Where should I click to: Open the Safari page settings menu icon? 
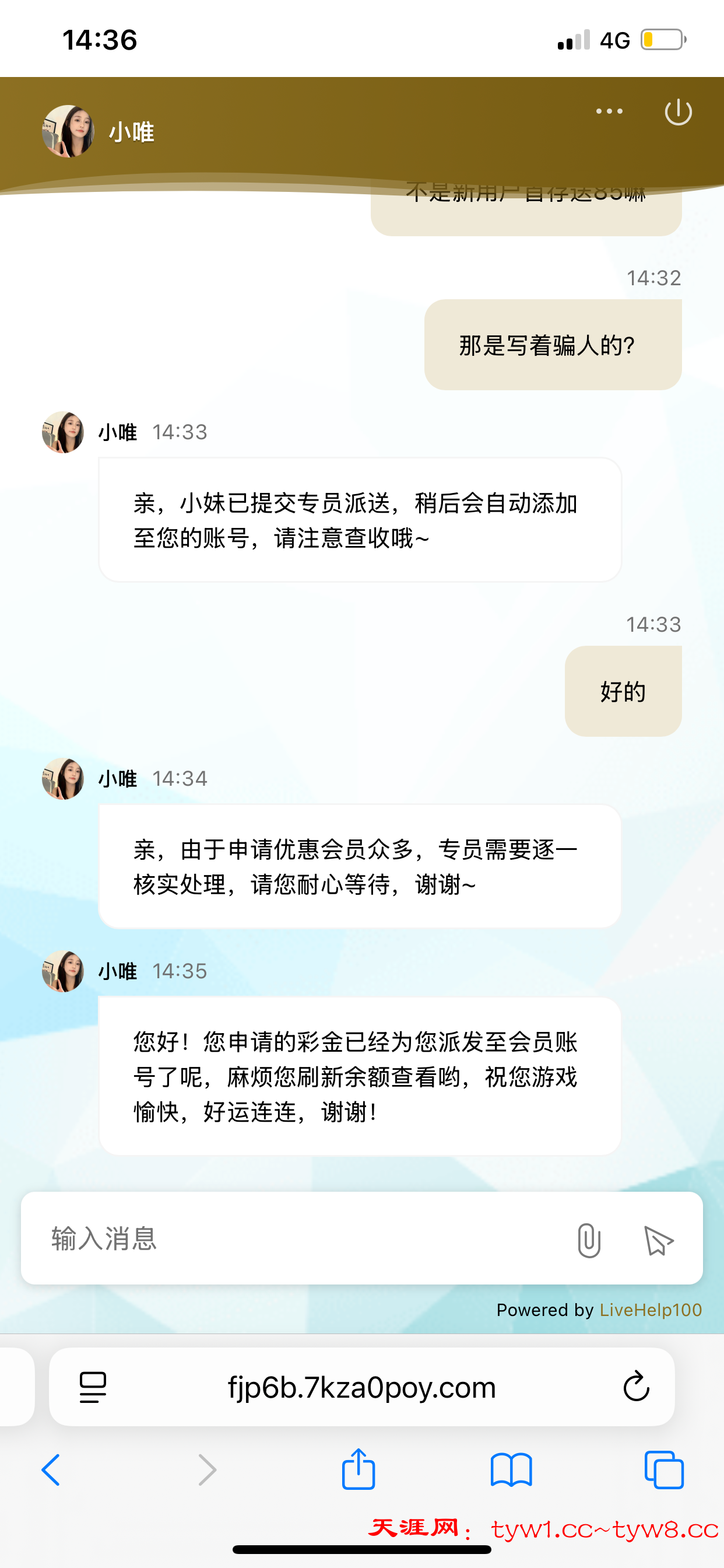click(93, 1387)
